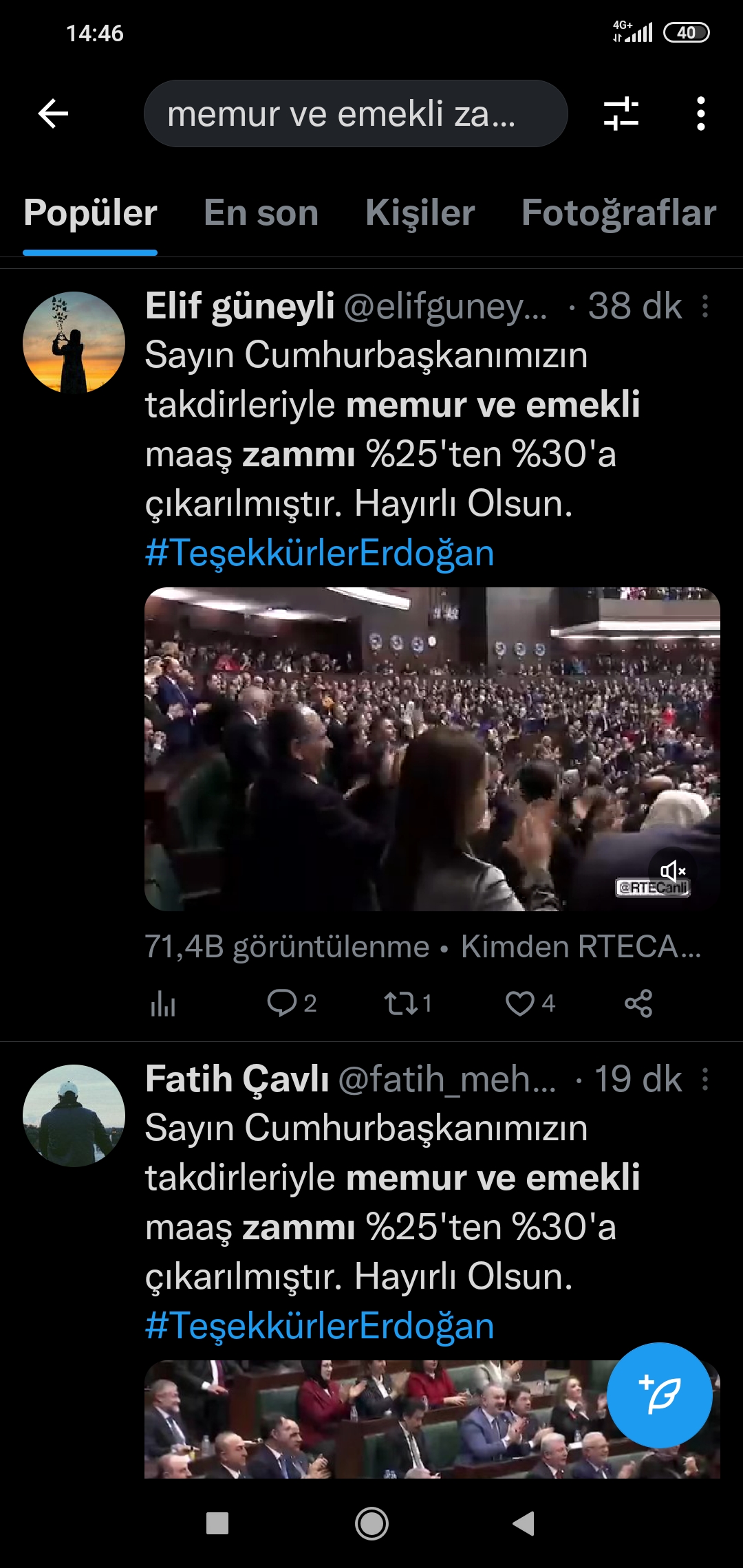Open the top bar overflow menu

tap(700, 113)
